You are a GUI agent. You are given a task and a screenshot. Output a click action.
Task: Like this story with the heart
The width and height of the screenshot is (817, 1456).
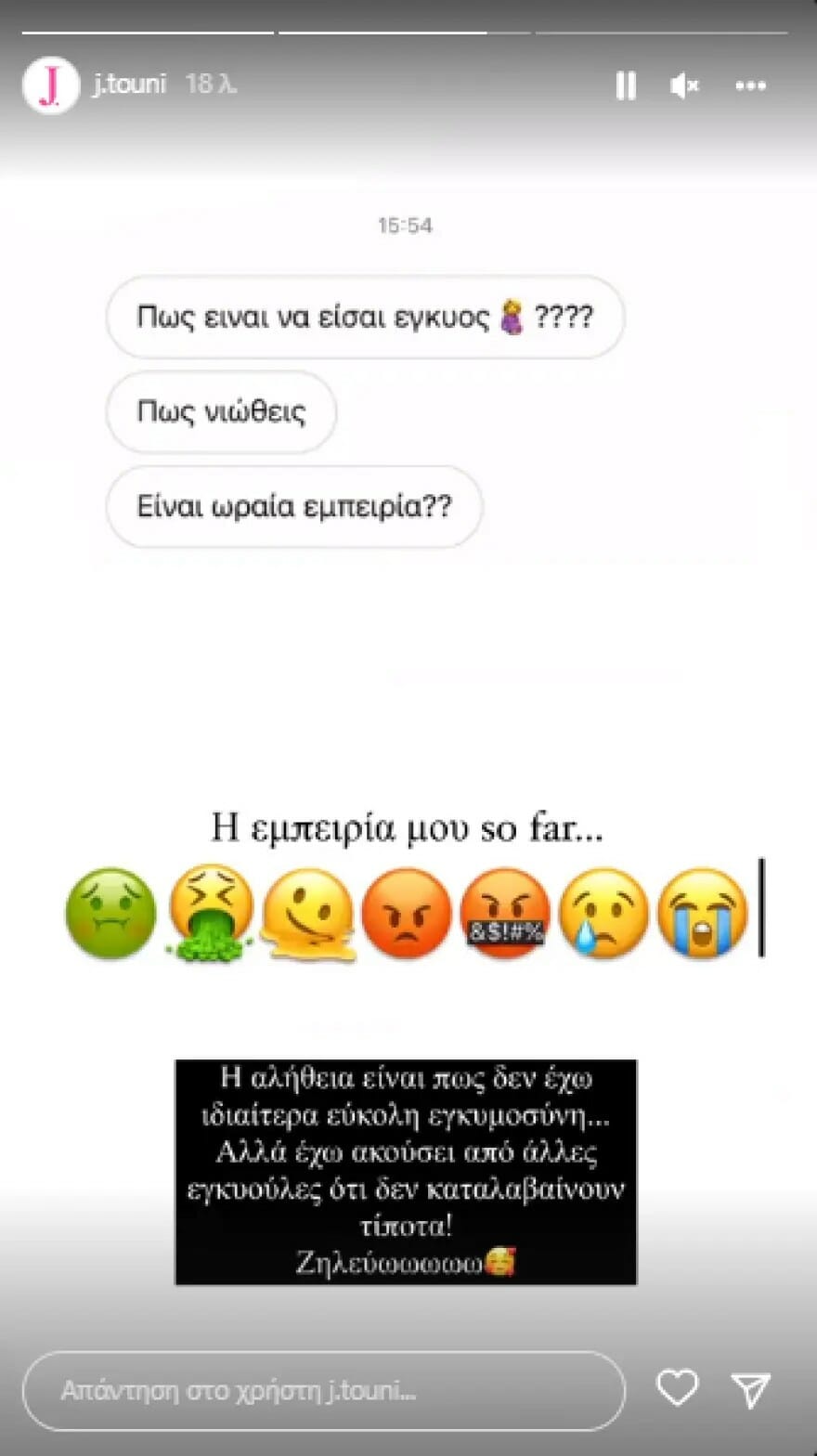[677, 1388]
